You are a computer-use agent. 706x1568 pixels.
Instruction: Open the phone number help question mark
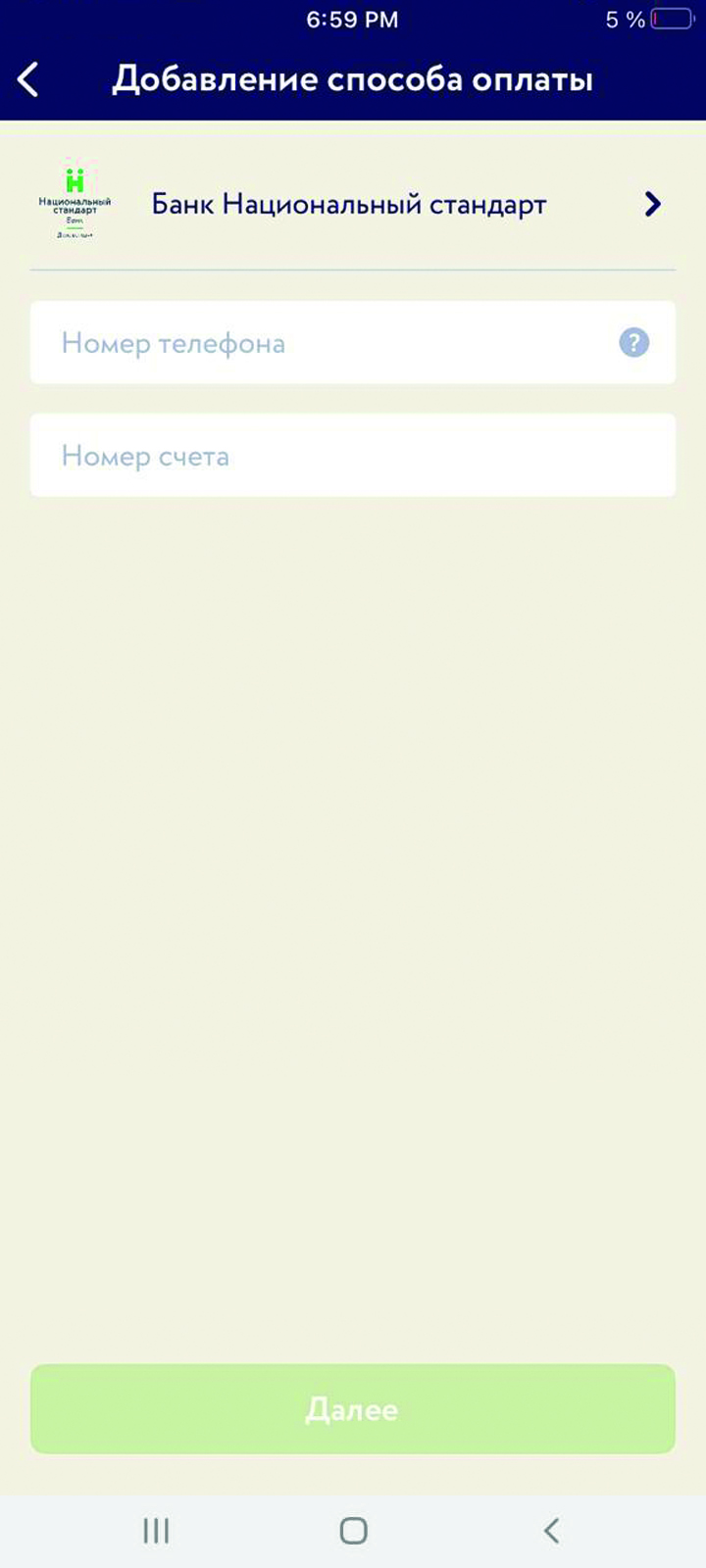633,343
